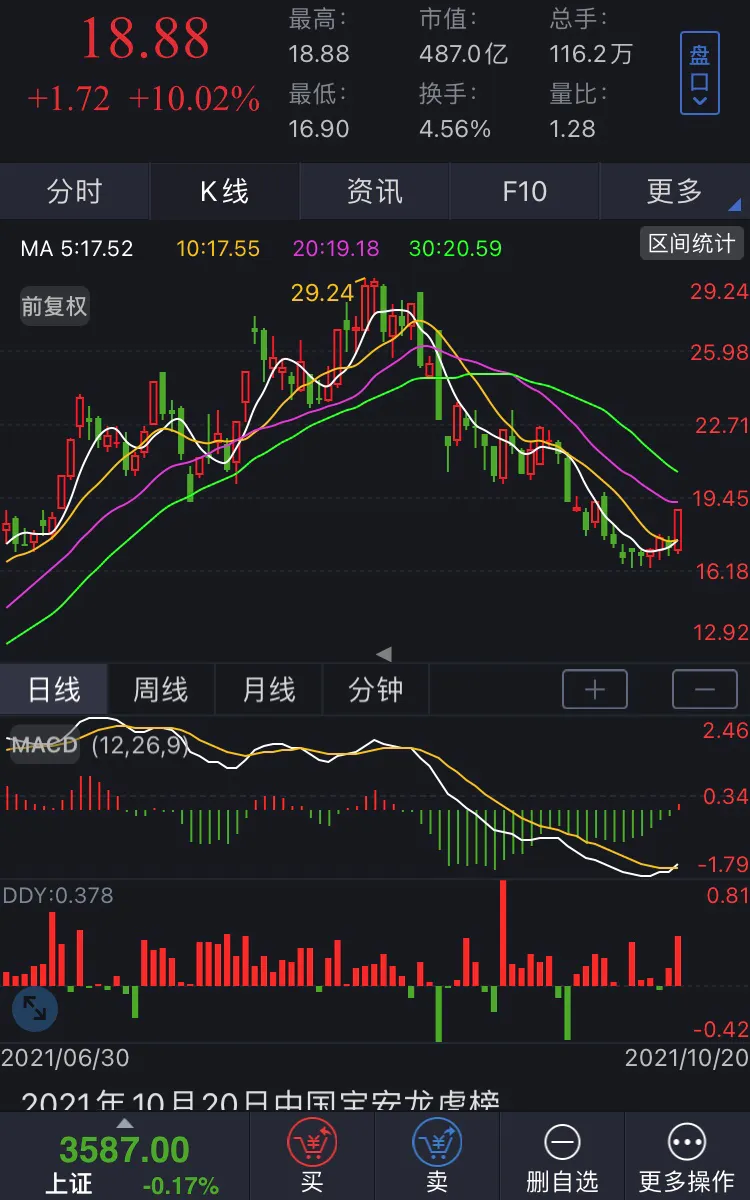Open the 上证 index bar

pyautogui.click(x=125, y=1158)
